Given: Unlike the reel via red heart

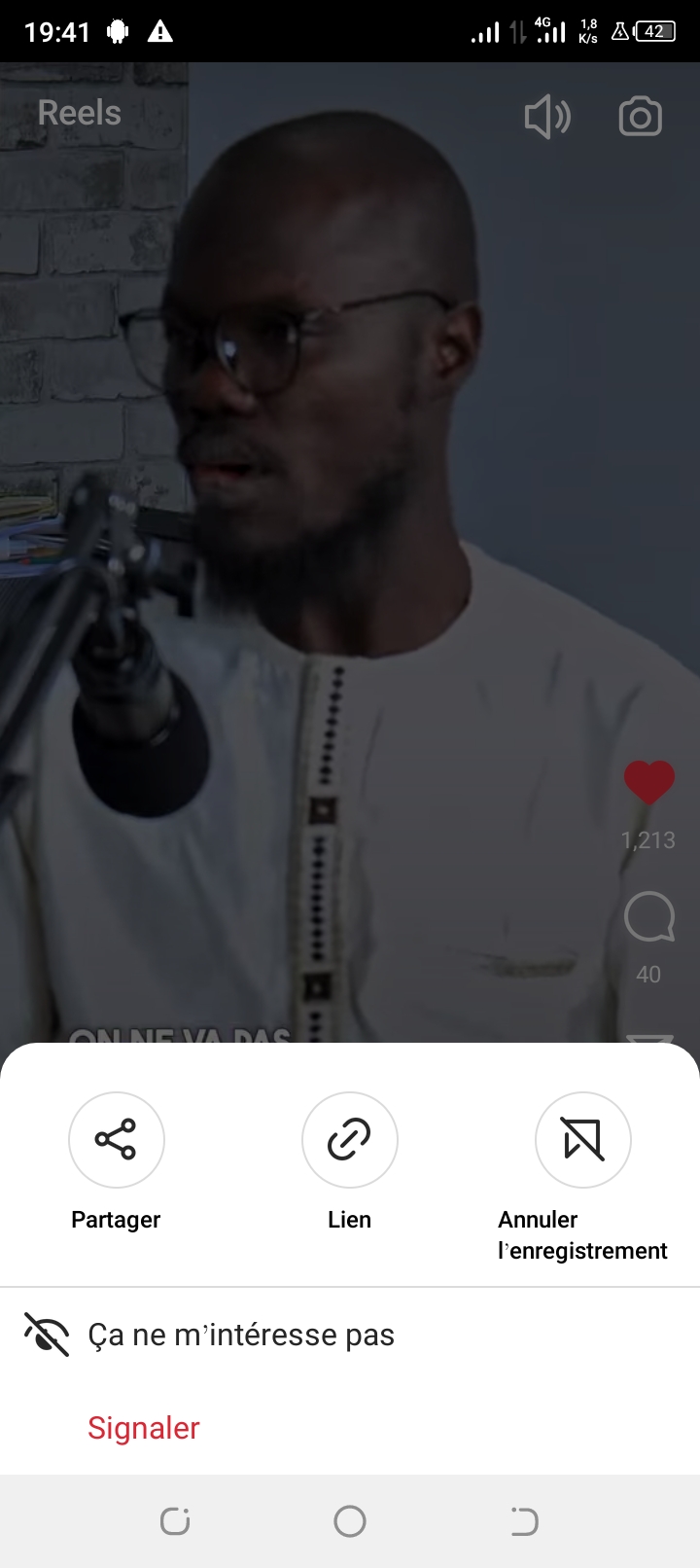Looking at the screenshot, I should coord(648,783).
